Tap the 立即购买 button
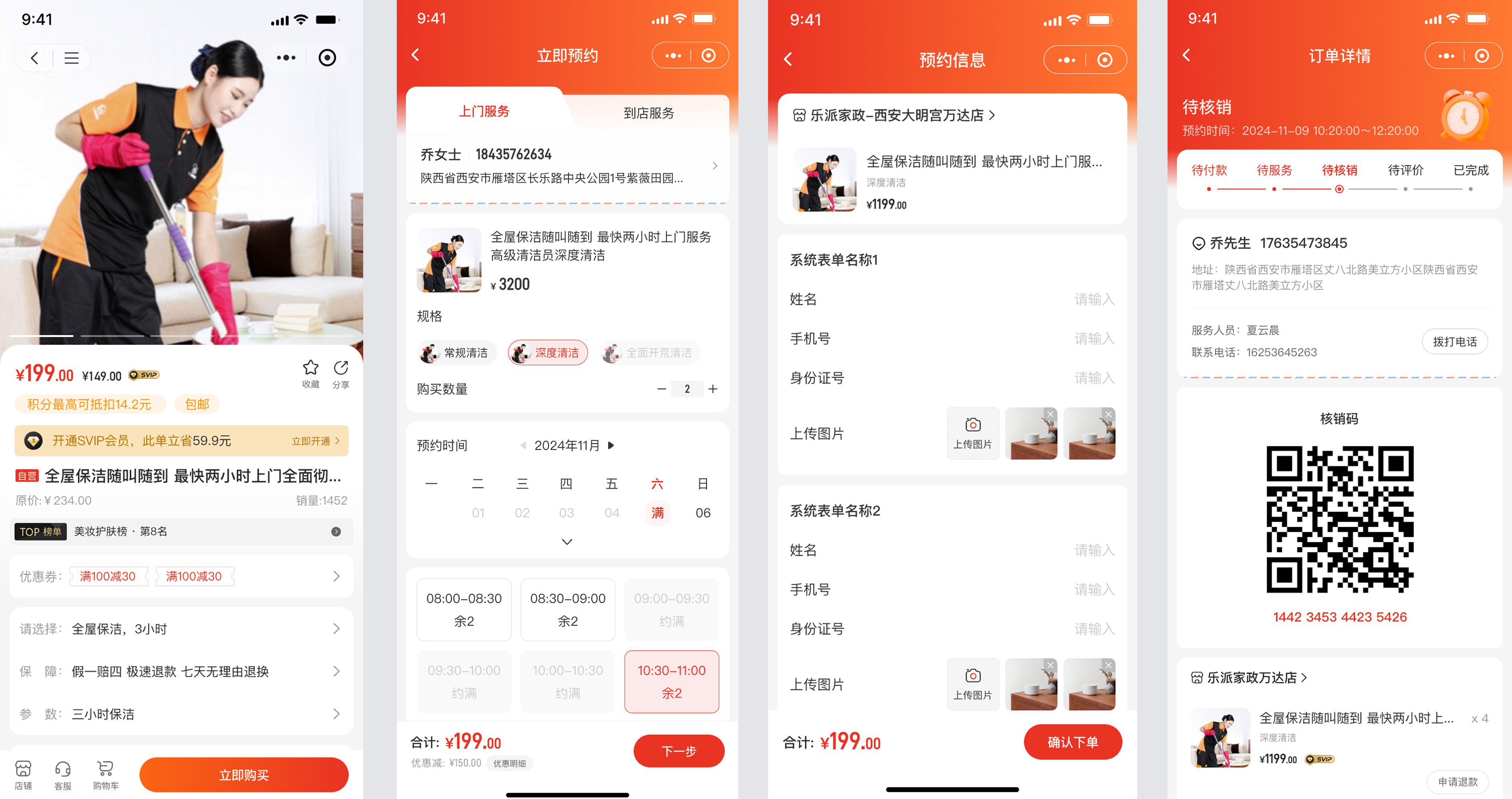The width and height of the screenshot is (1512, 799). click(x=244, y=774)
